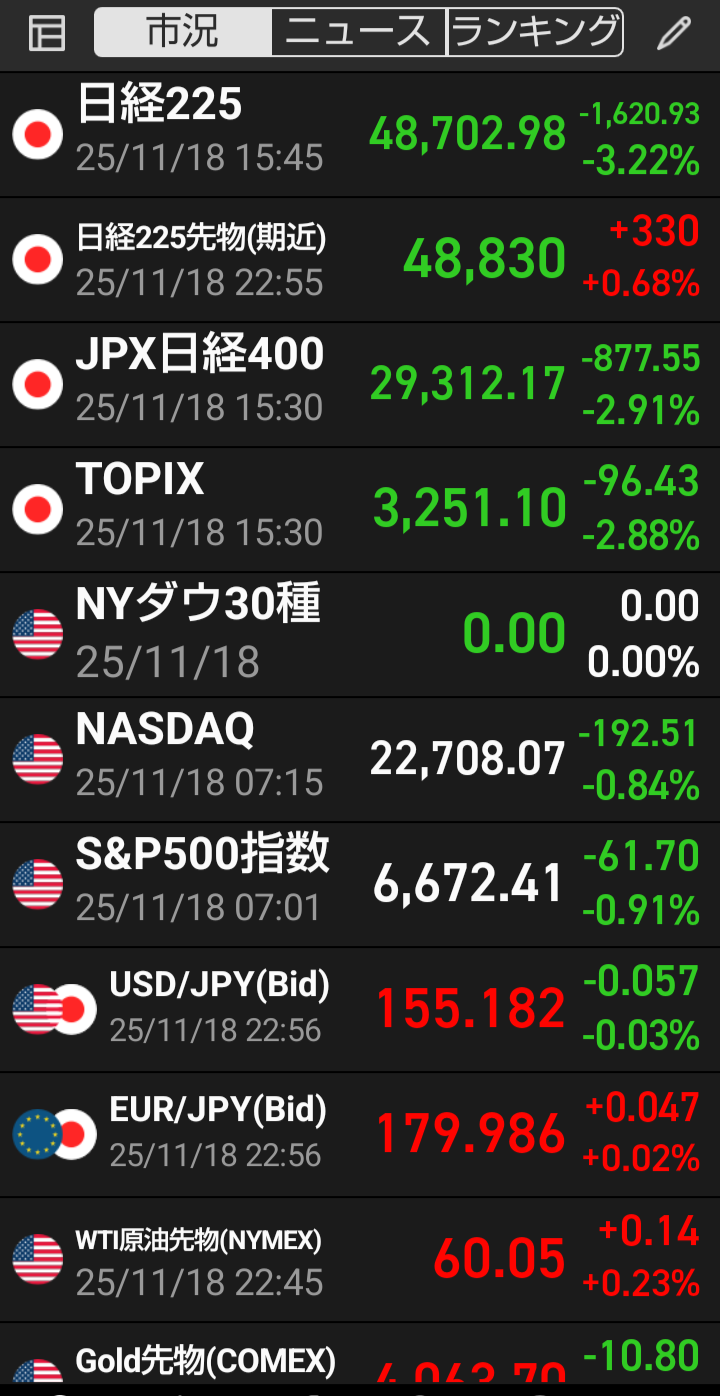Select the NYダウ30種 row
This screenshot has height=1396, width=720.
pyautogui.click(x=360, y=635)
